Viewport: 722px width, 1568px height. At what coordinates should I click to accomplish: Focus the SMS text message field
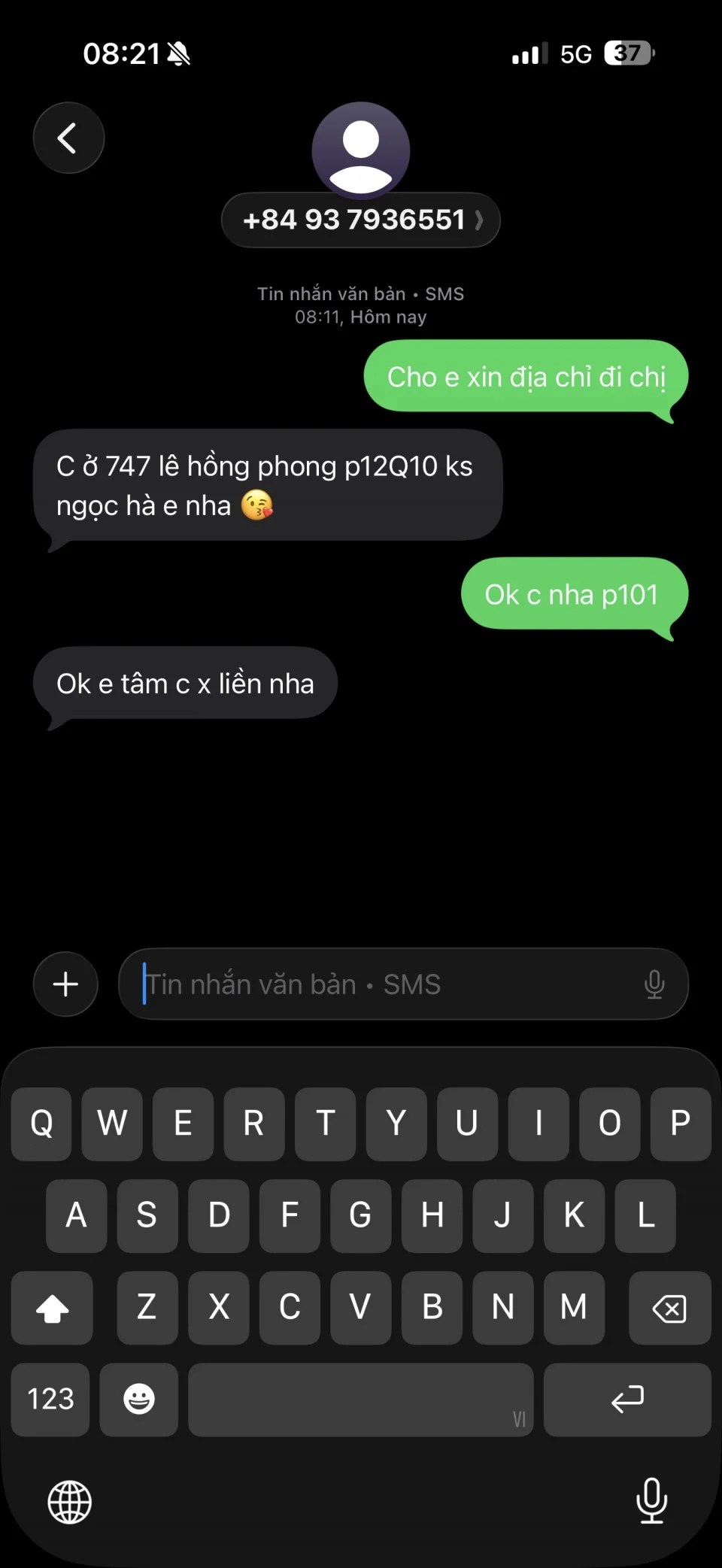[384, 984]
